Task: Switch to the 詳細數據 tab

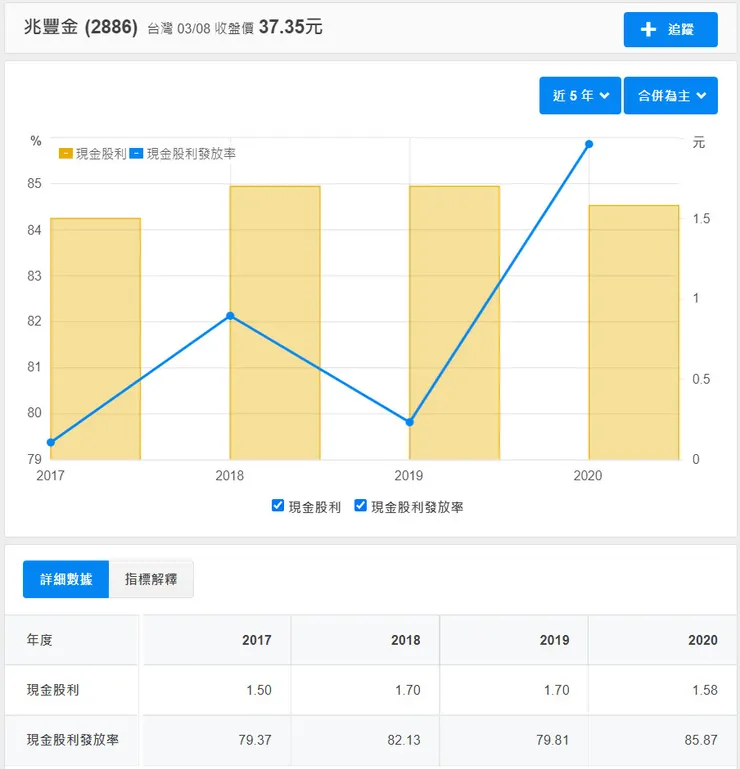Action: click(x=65, y=579)
